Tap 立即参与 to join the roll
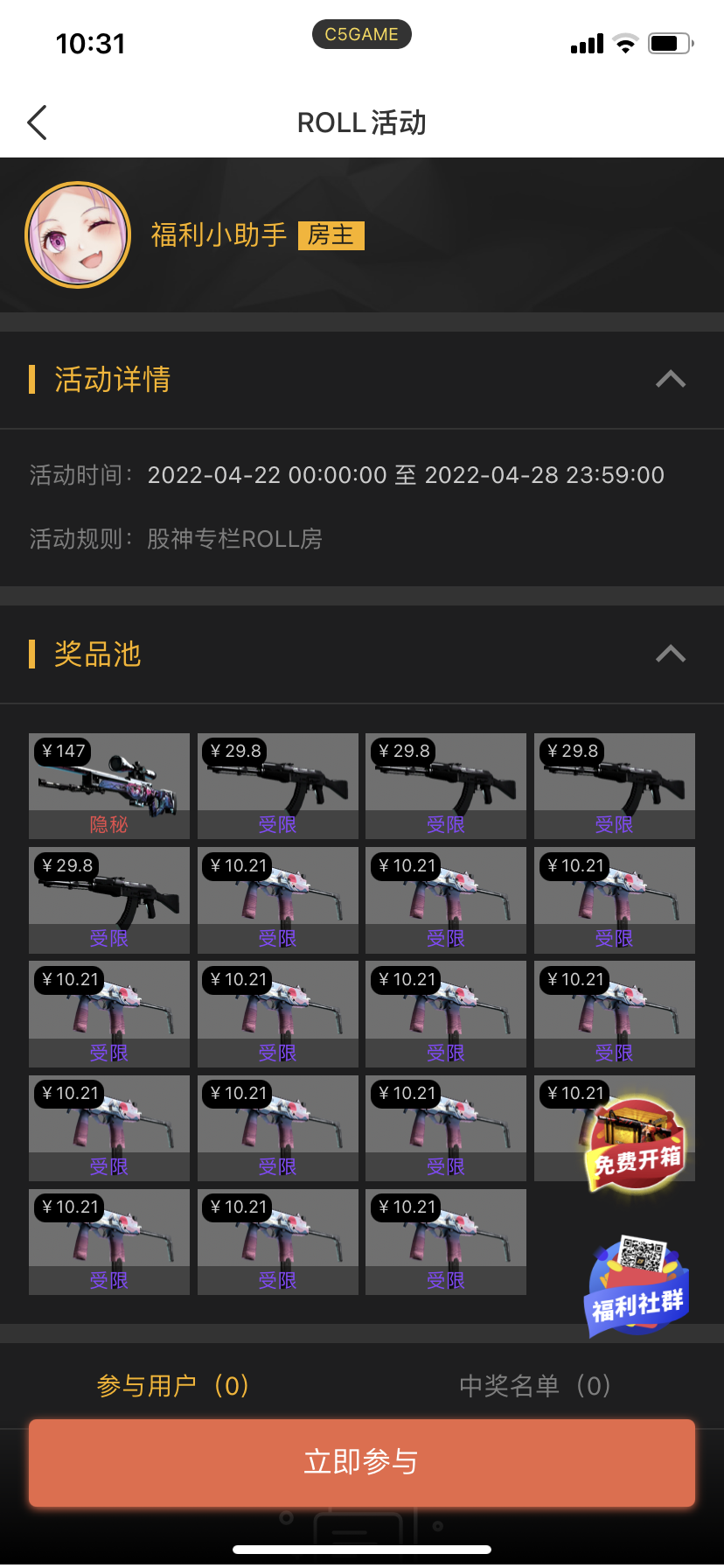This screenshot has width=724, height=1568. (362, 1462)
